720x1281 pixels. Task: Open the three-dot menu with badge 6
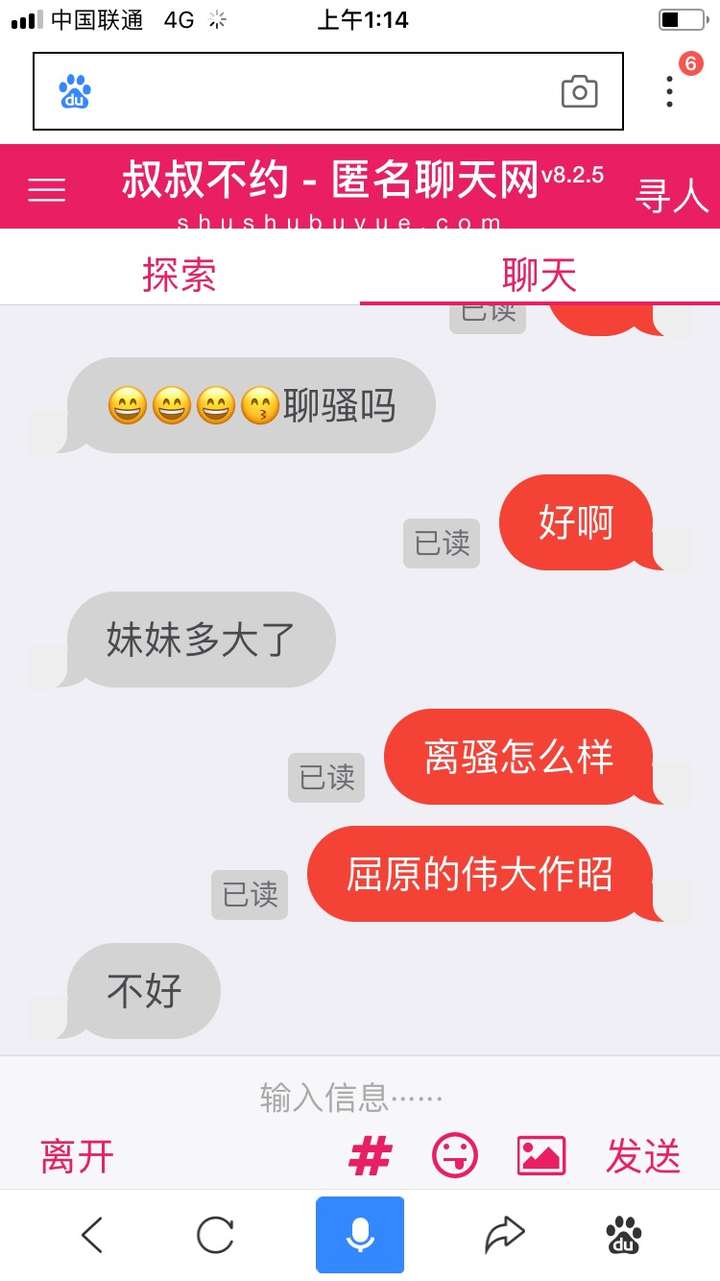pos(668,91)
